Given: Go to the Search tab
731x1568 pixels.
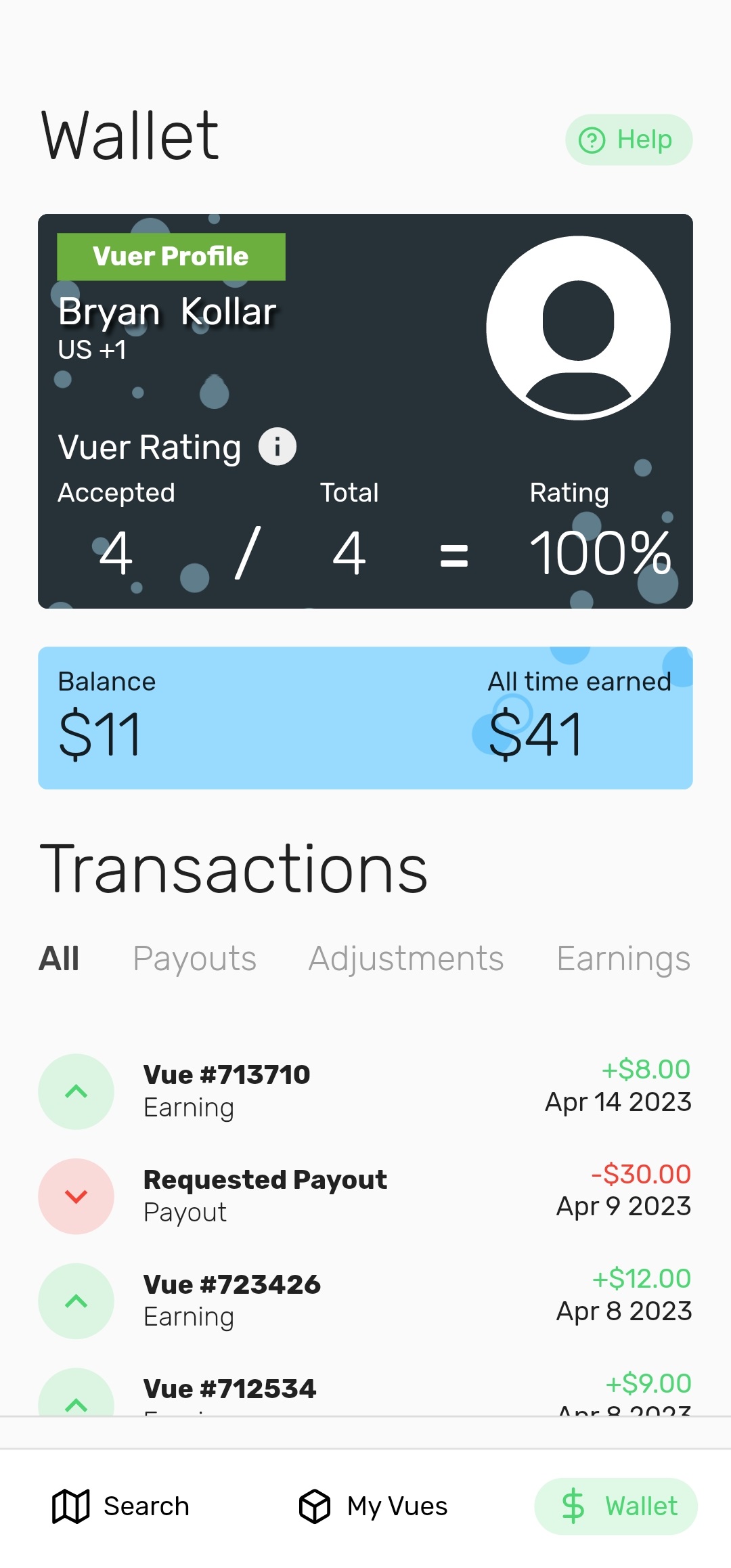Looking at the screenshot, I should pyautogui.click(x=122, y=1506).
